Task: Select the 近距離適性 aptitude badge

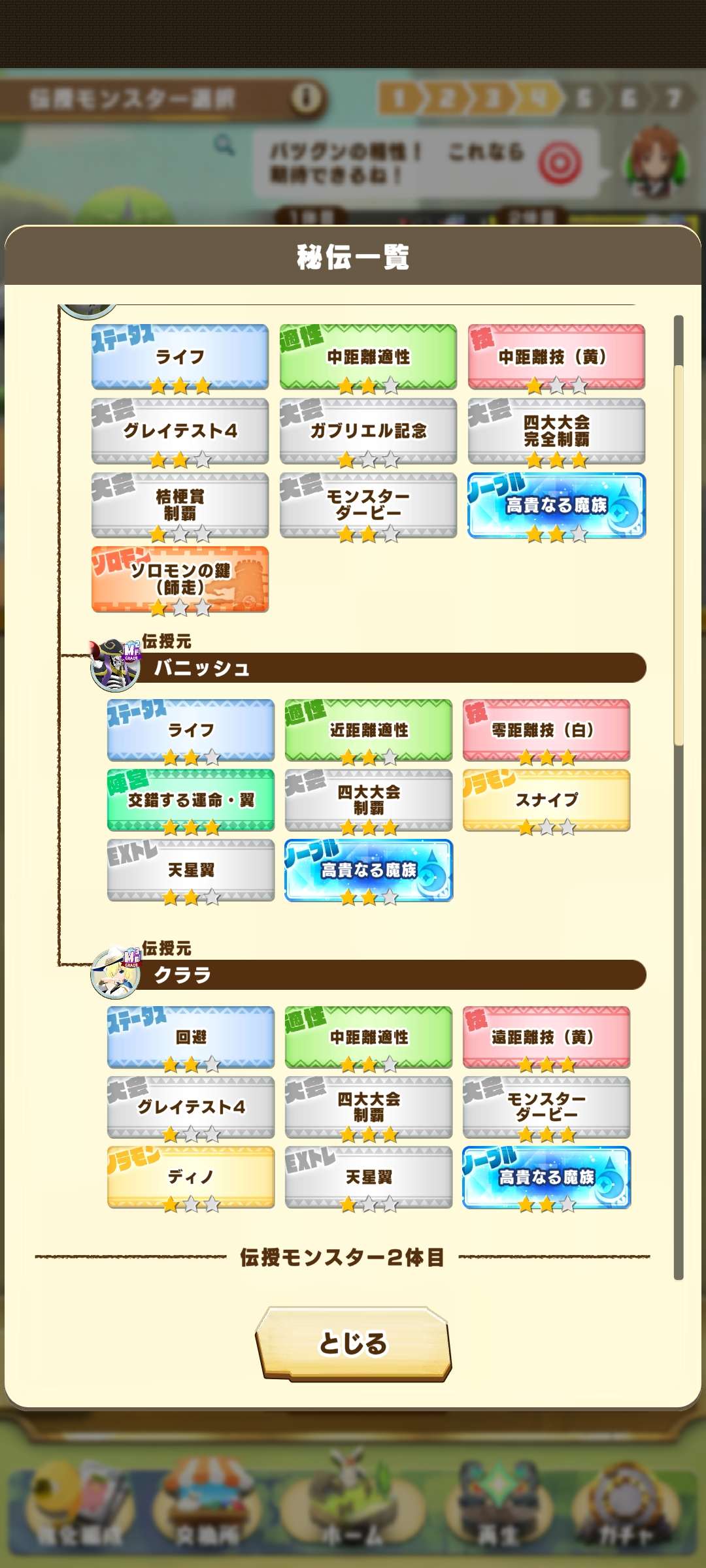Action: [368, 730]
